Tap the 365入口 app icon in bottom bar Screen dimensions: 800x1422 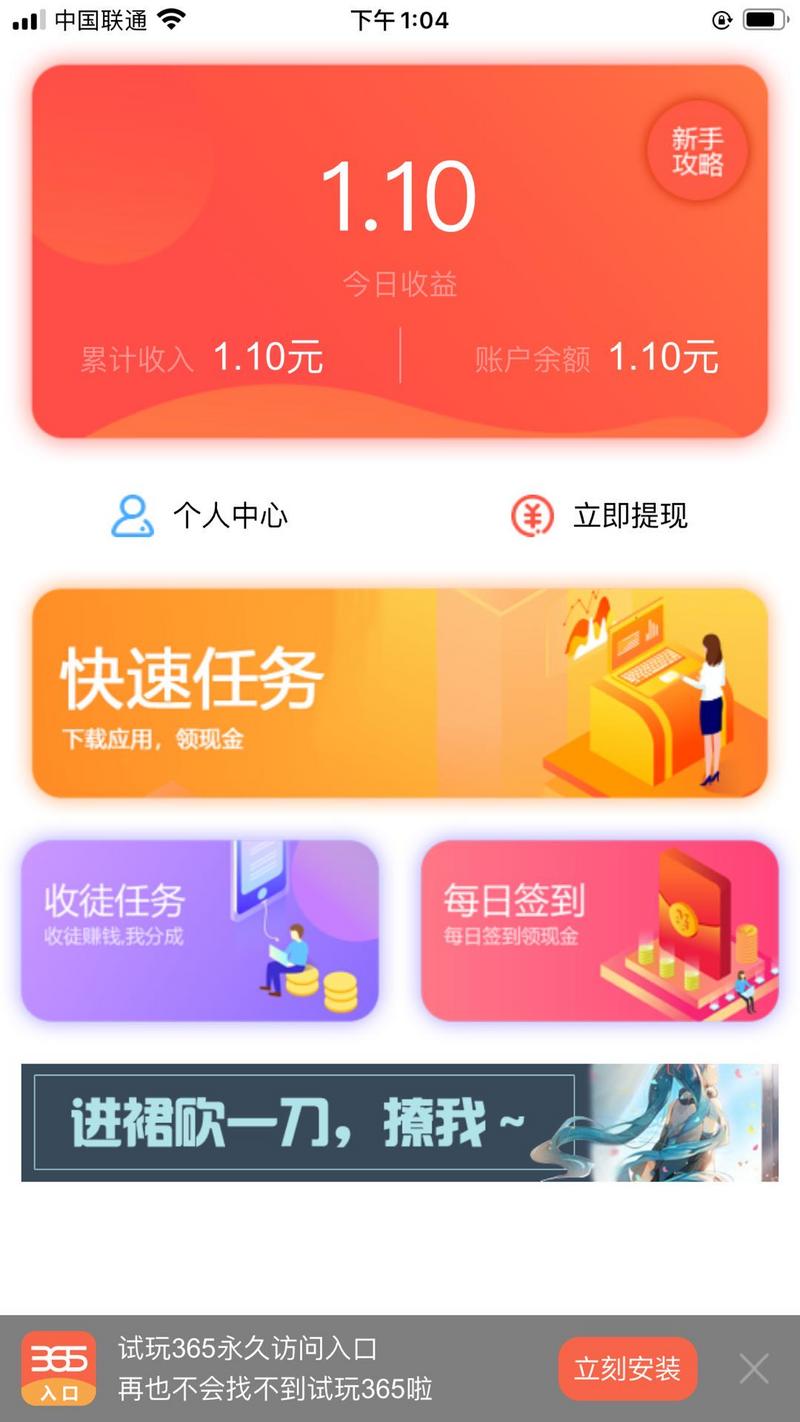tap(60, 1367)
